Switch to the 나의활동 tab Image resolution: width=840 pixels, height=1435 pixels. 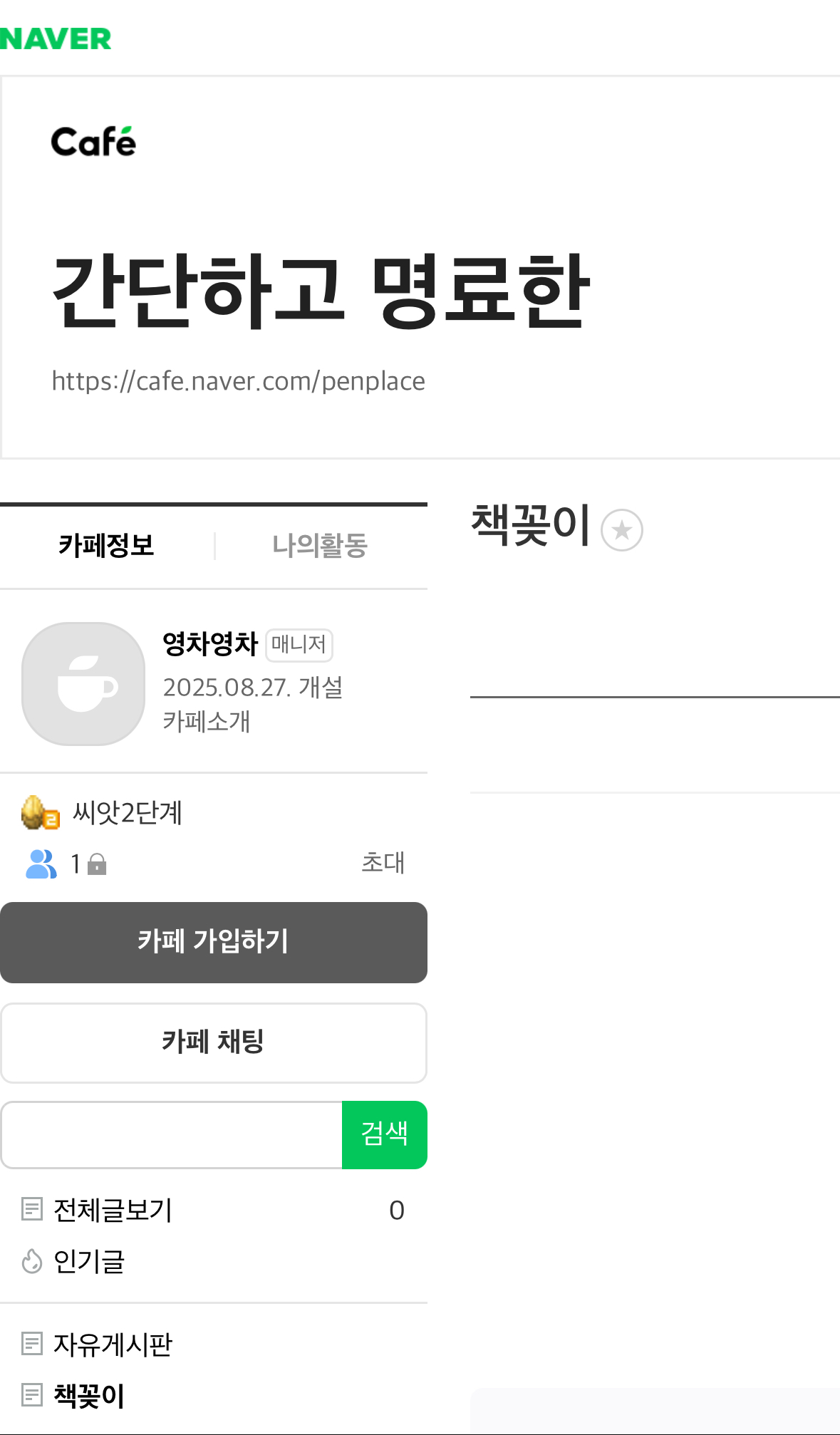click(x=320, y=546)
